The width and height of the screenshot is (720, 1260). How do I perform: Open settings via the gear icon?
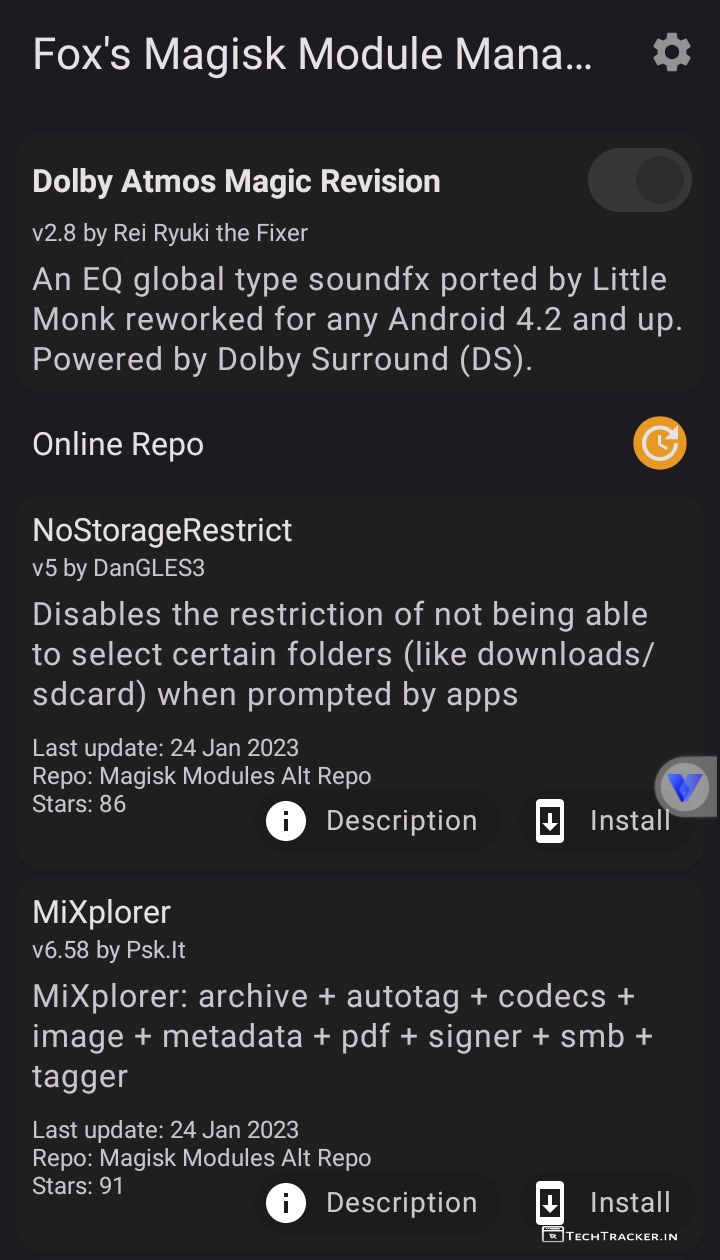pyautogui.click(x=672, y=52)
